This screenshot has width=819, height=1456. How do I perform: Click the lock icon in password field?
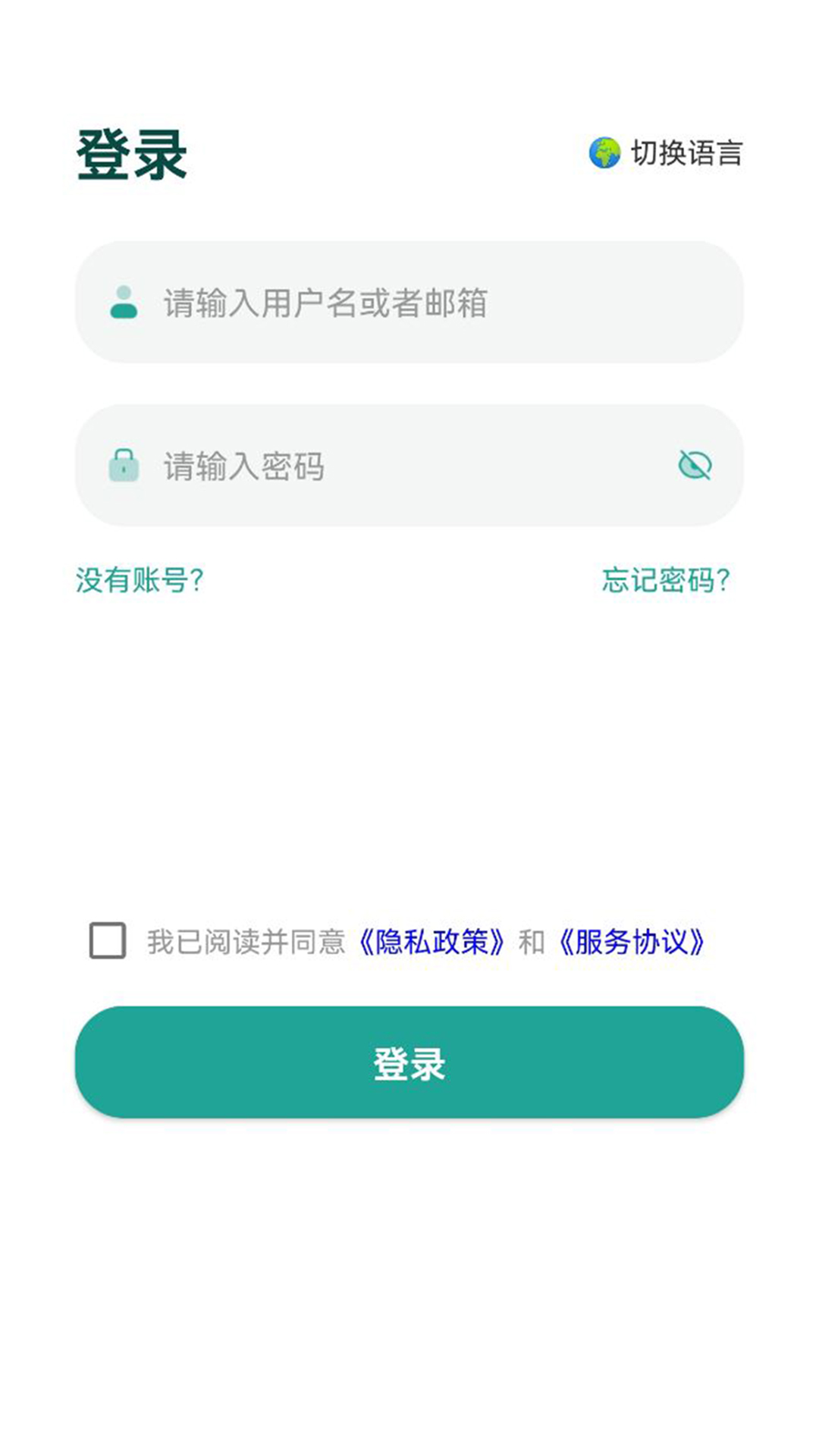click(x=124, y=466)
